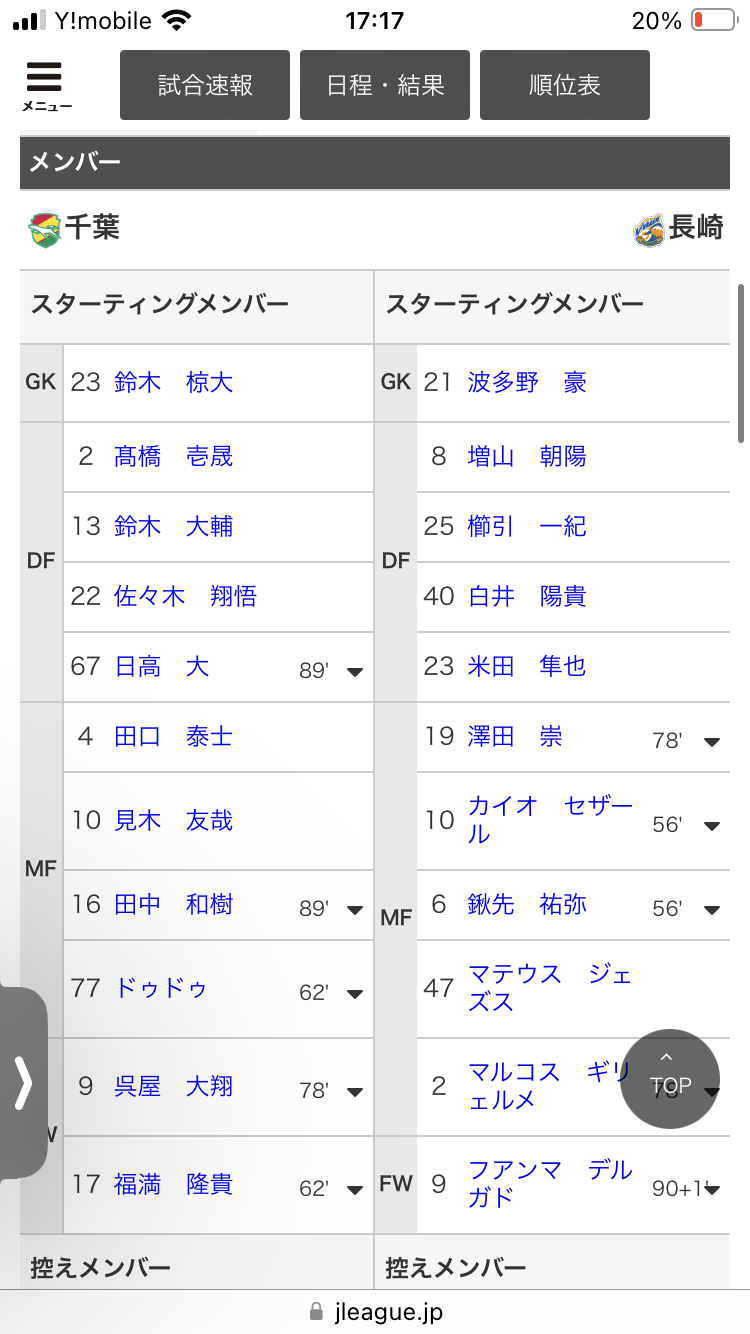Open the hamburger メニュー button

pos(45,85)
